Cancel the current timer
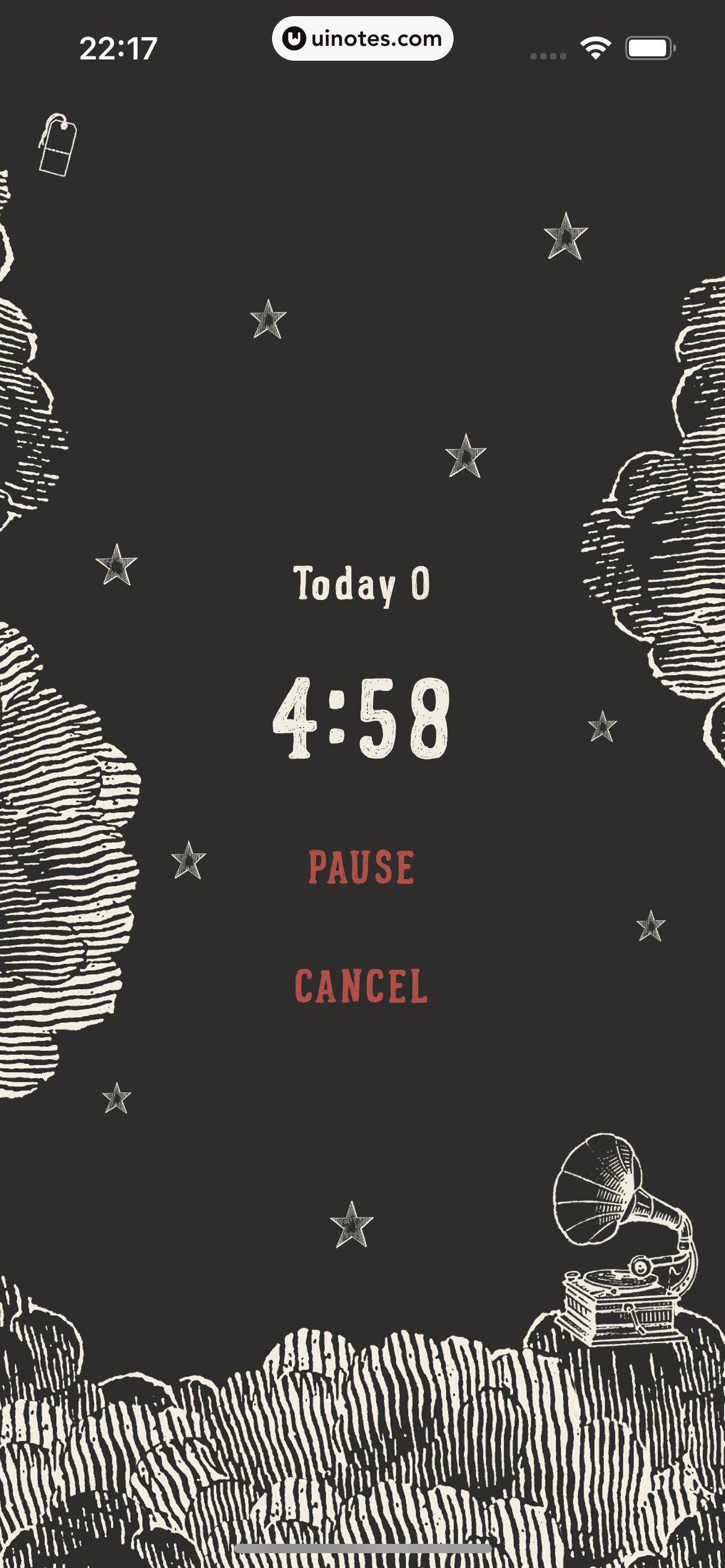The image size is (725, 1568). click(x=361, y=986)
